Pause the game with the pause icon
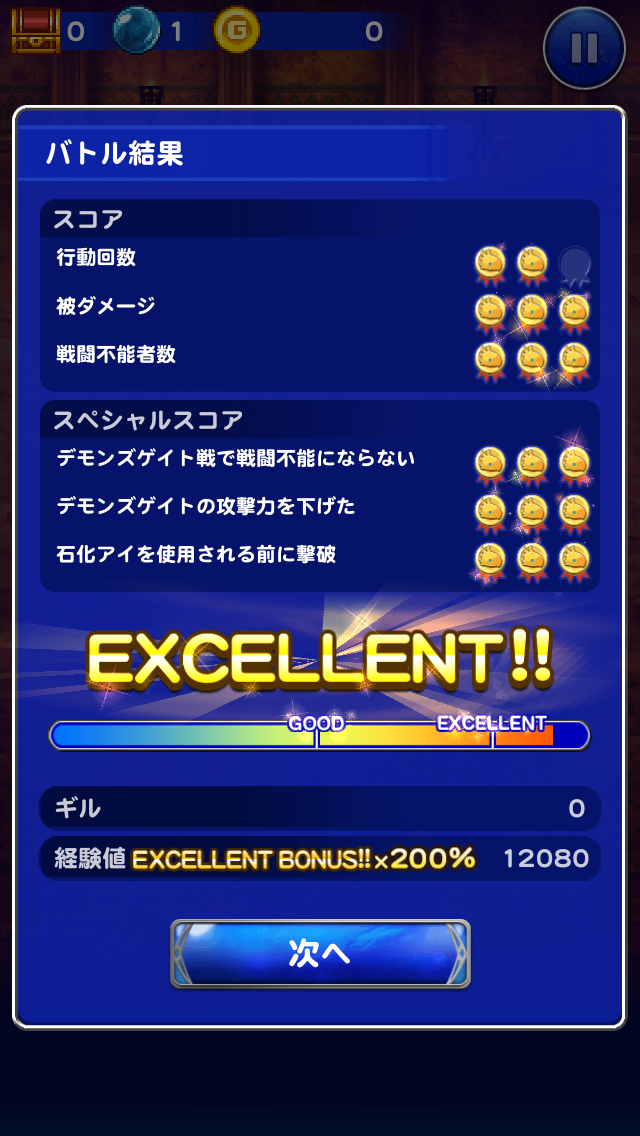Viewport: 640px width, 1136px height. point(585,48)
